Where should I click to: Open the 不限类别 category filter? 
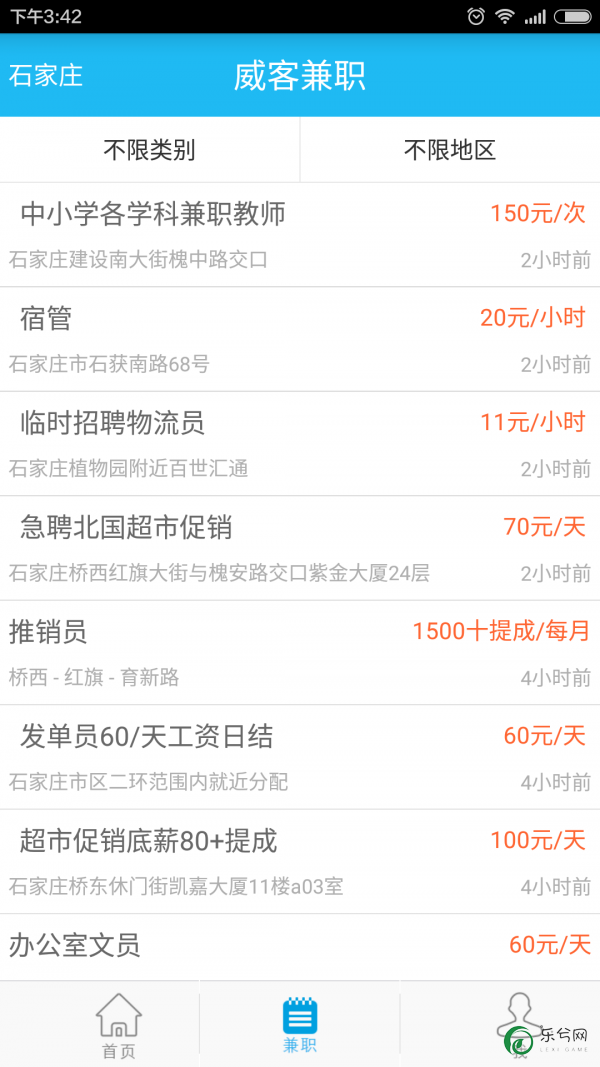pos(150,149)
